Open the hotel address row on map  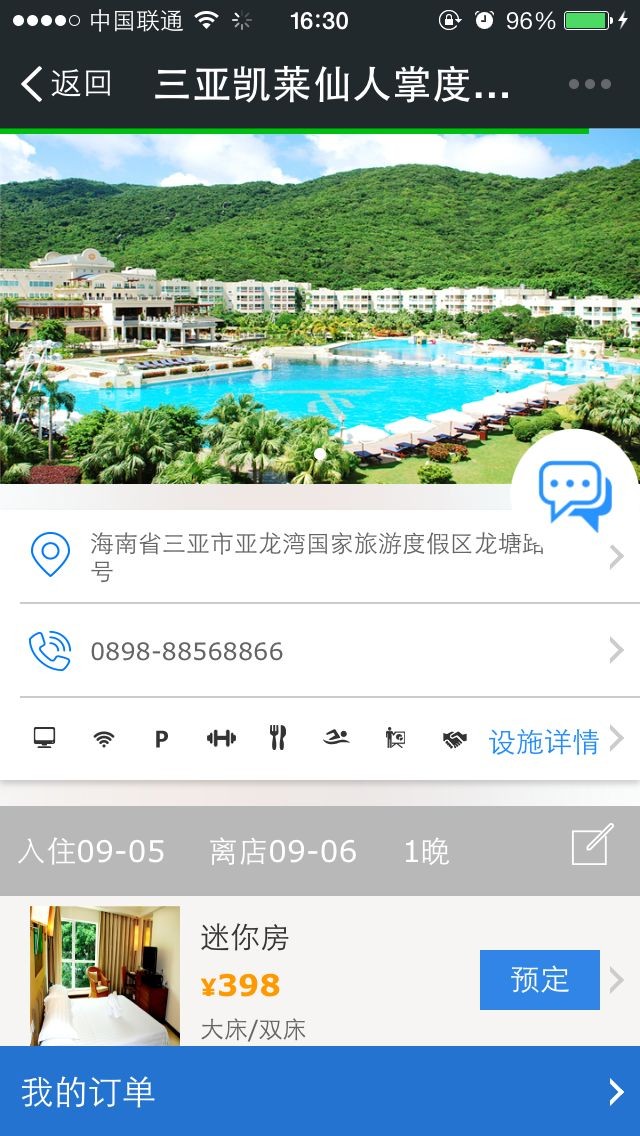tap(320, 557)
